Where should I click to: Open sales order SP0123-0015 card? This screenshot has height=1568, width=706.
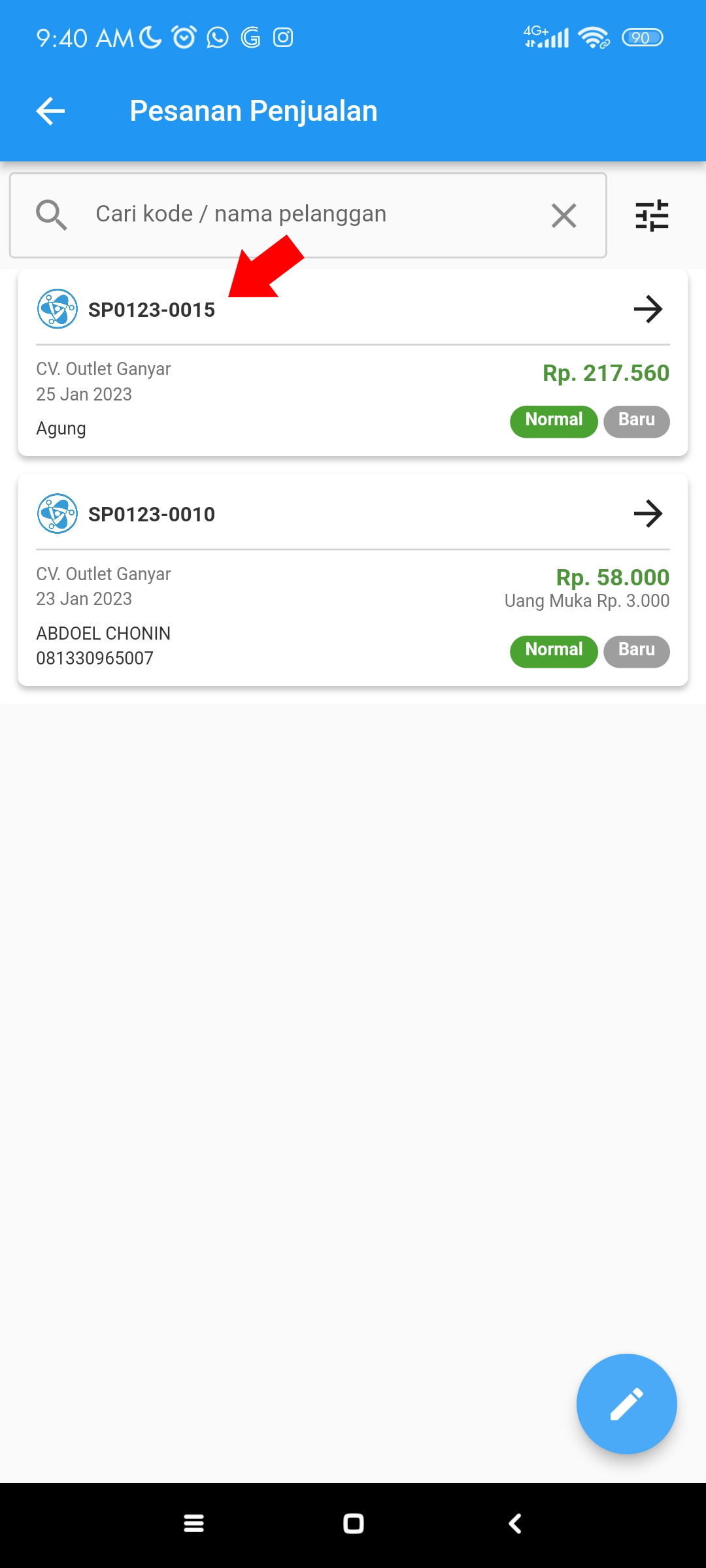click(353, 363)
